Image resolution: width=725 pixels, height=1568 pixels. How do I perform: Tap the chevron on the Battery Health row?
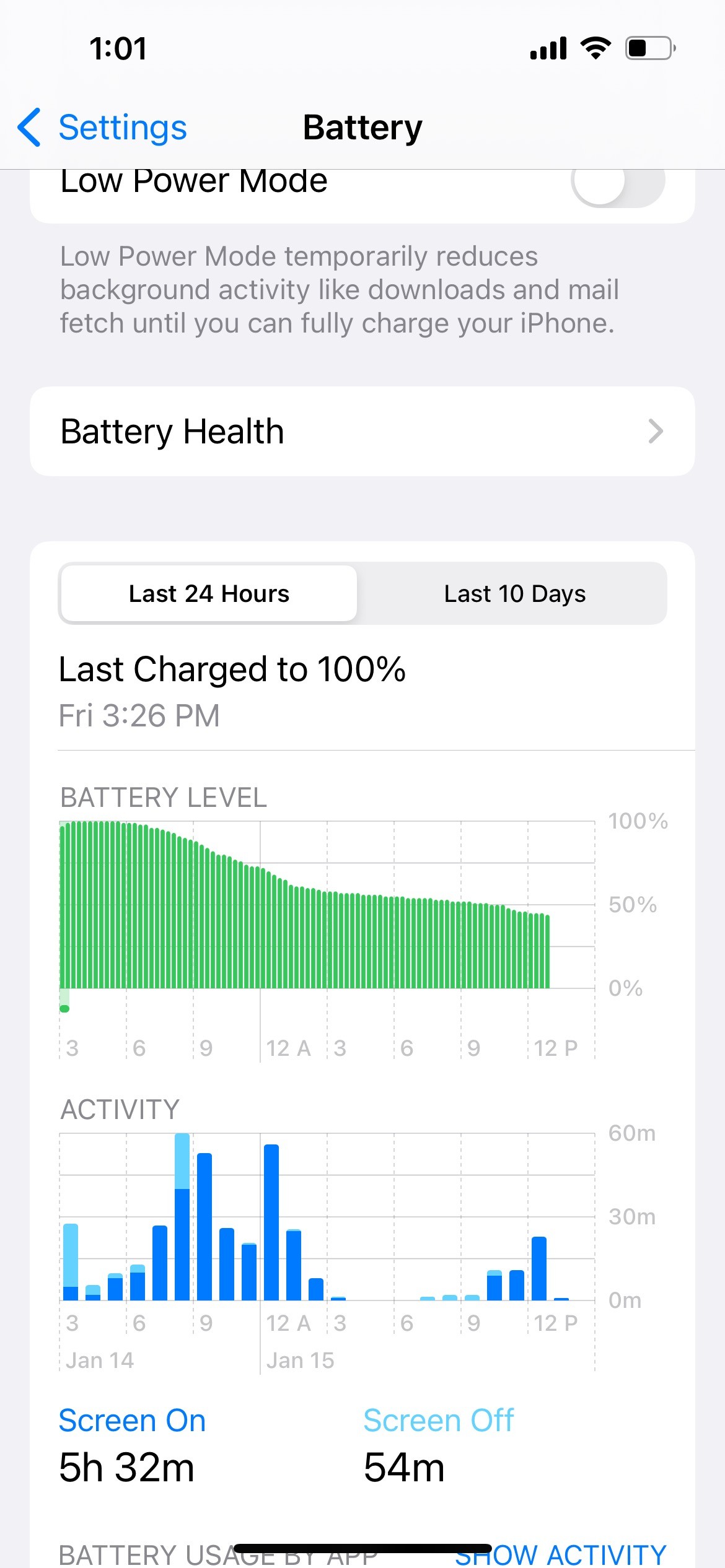click(x=656, y=431)
